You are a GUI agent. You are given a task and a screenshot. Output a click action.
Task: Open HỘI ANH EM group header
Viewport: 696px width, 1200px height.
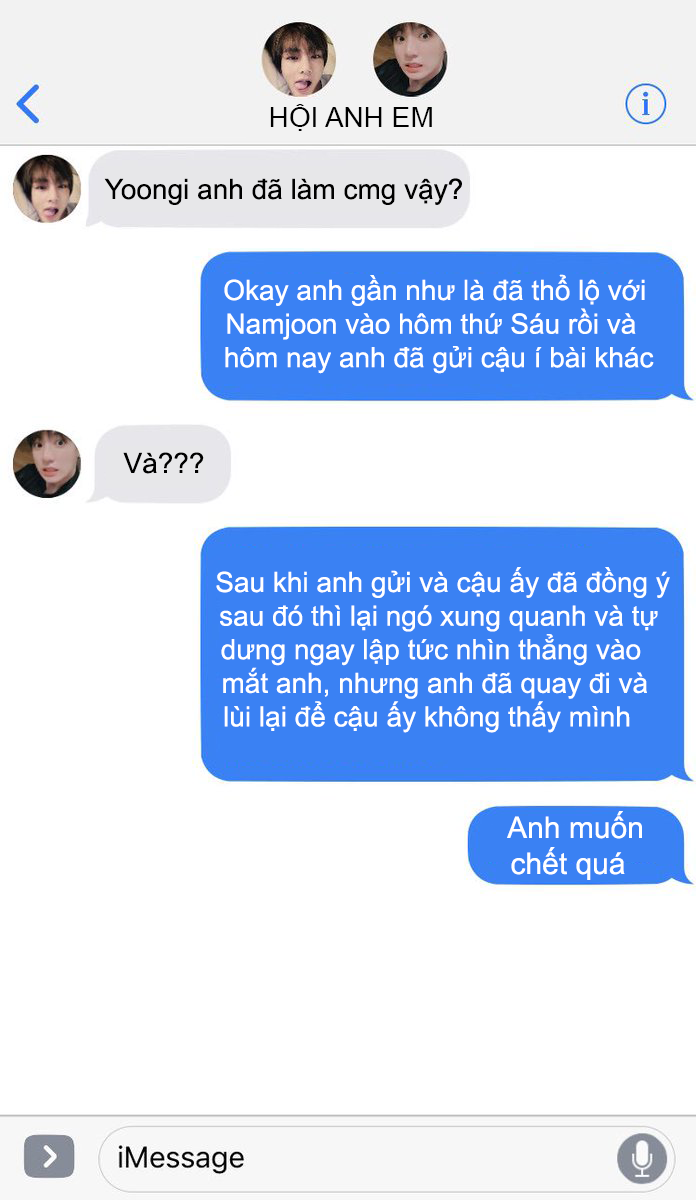point(351,117)
